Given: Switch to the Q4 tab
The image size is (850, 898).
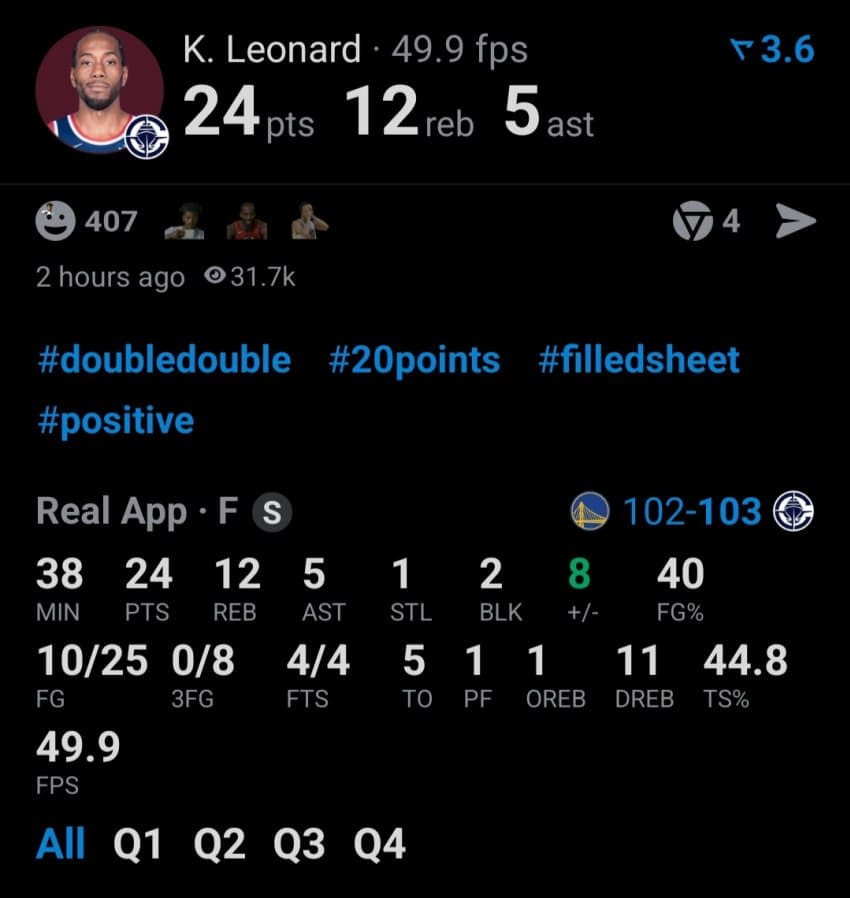Looking at the screenshot, I should click(x=379, y=844).
